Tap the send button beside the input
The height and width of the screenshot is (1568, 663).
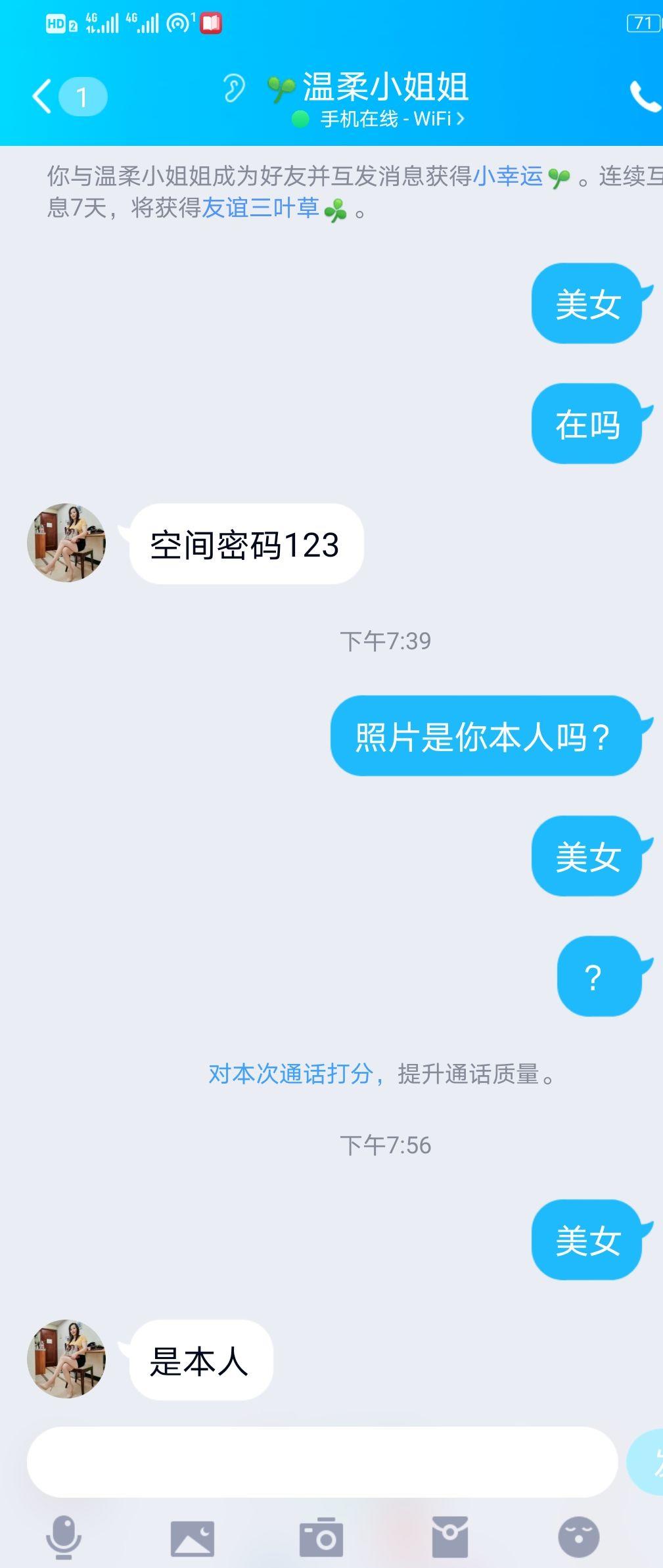click(647, 1462)
